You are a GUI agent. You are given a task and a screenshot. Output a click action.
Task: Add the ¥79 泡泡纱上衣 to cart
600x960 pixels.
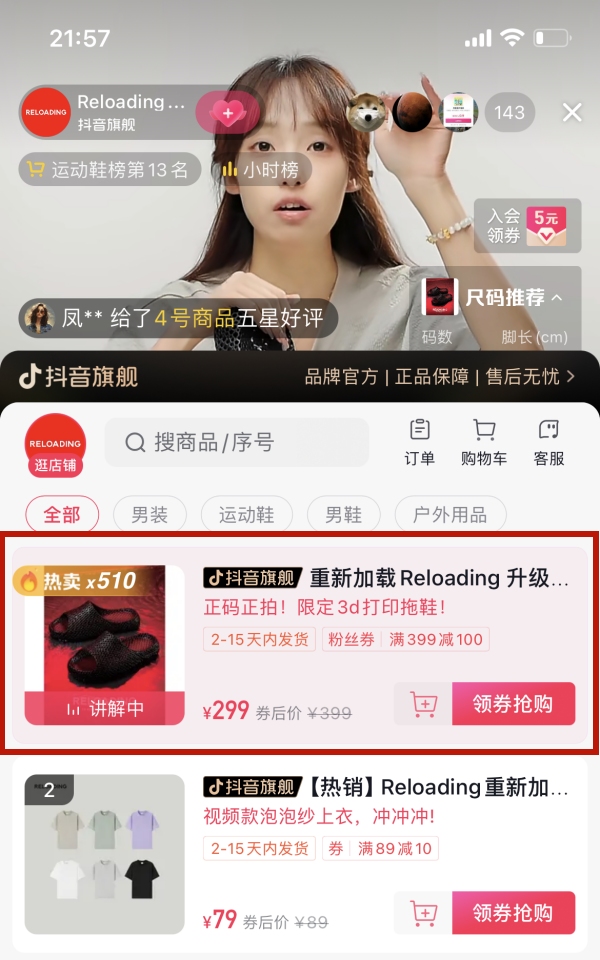[x=423, y=913]
